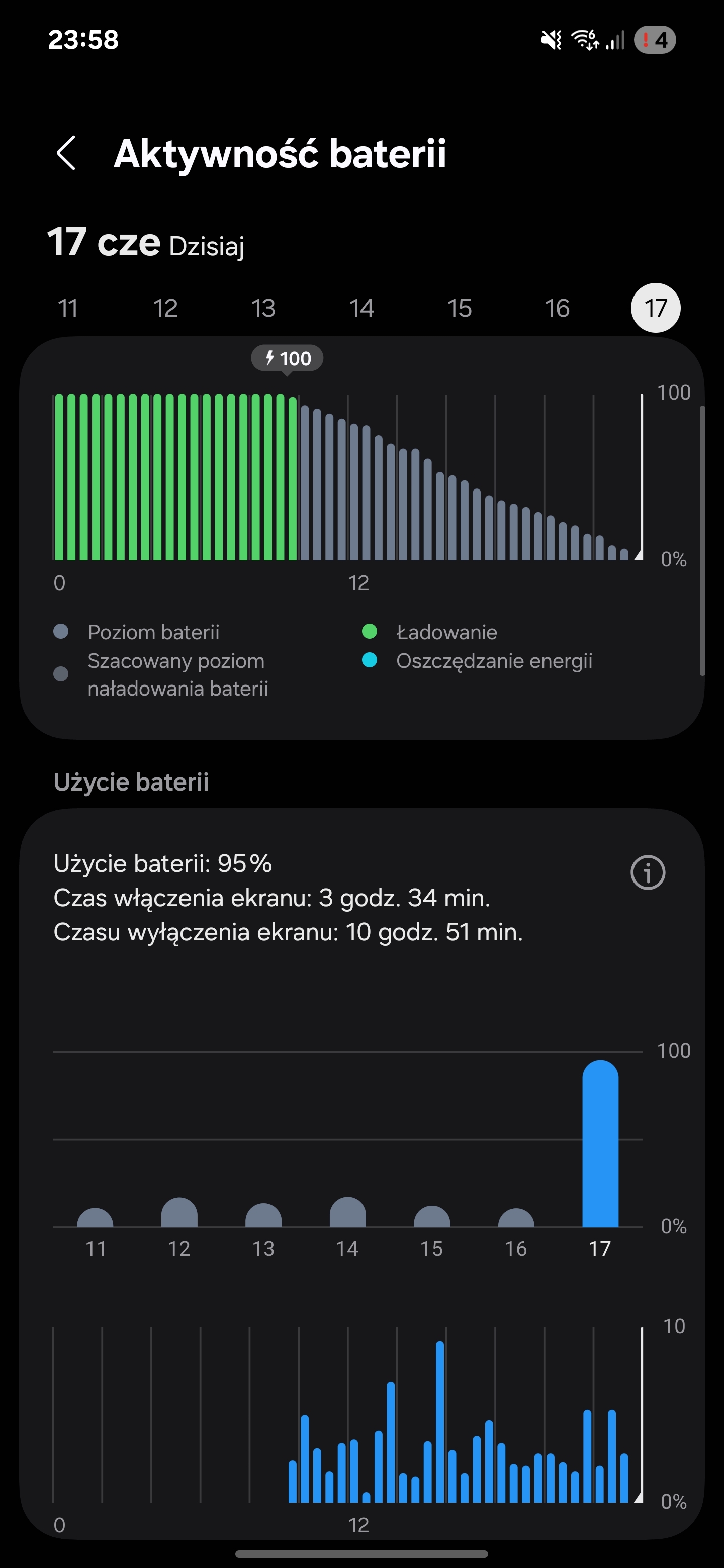Select day 16 in the date row
This screenshot has height=1568, width=724.
[x=557, y=308]
